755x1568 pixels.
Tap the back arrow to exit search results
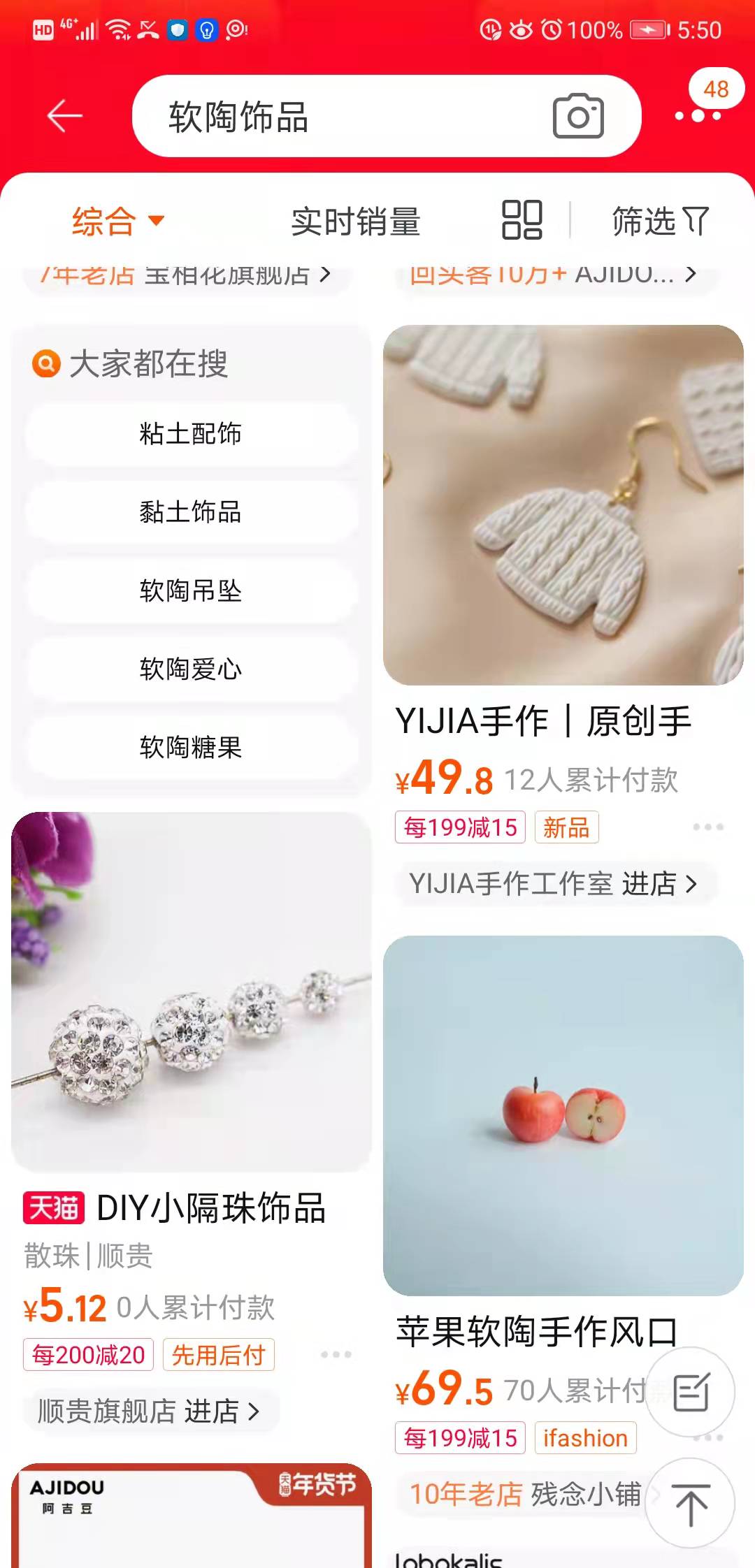(62, 117)
